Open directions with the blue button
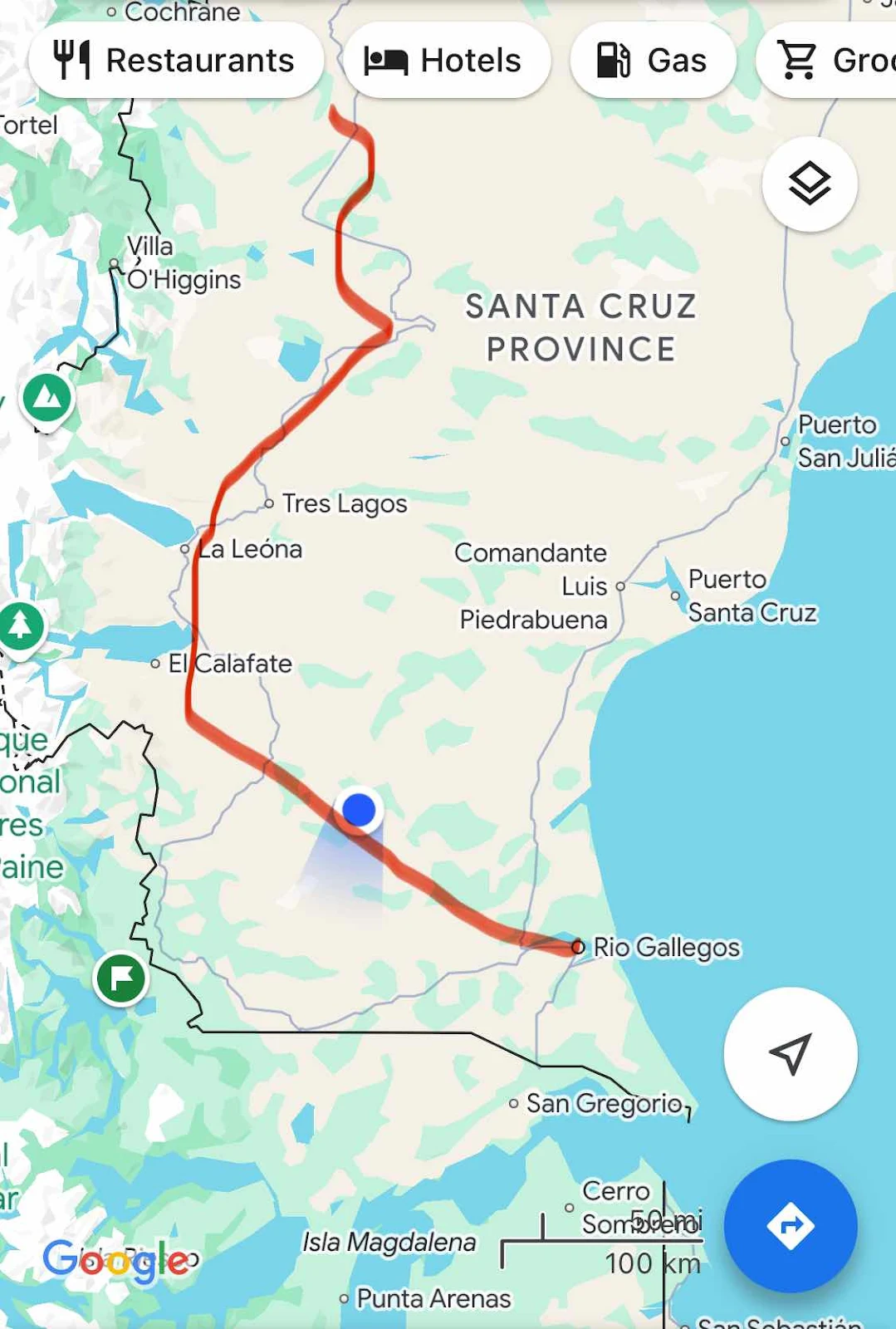 (790, 1225)
